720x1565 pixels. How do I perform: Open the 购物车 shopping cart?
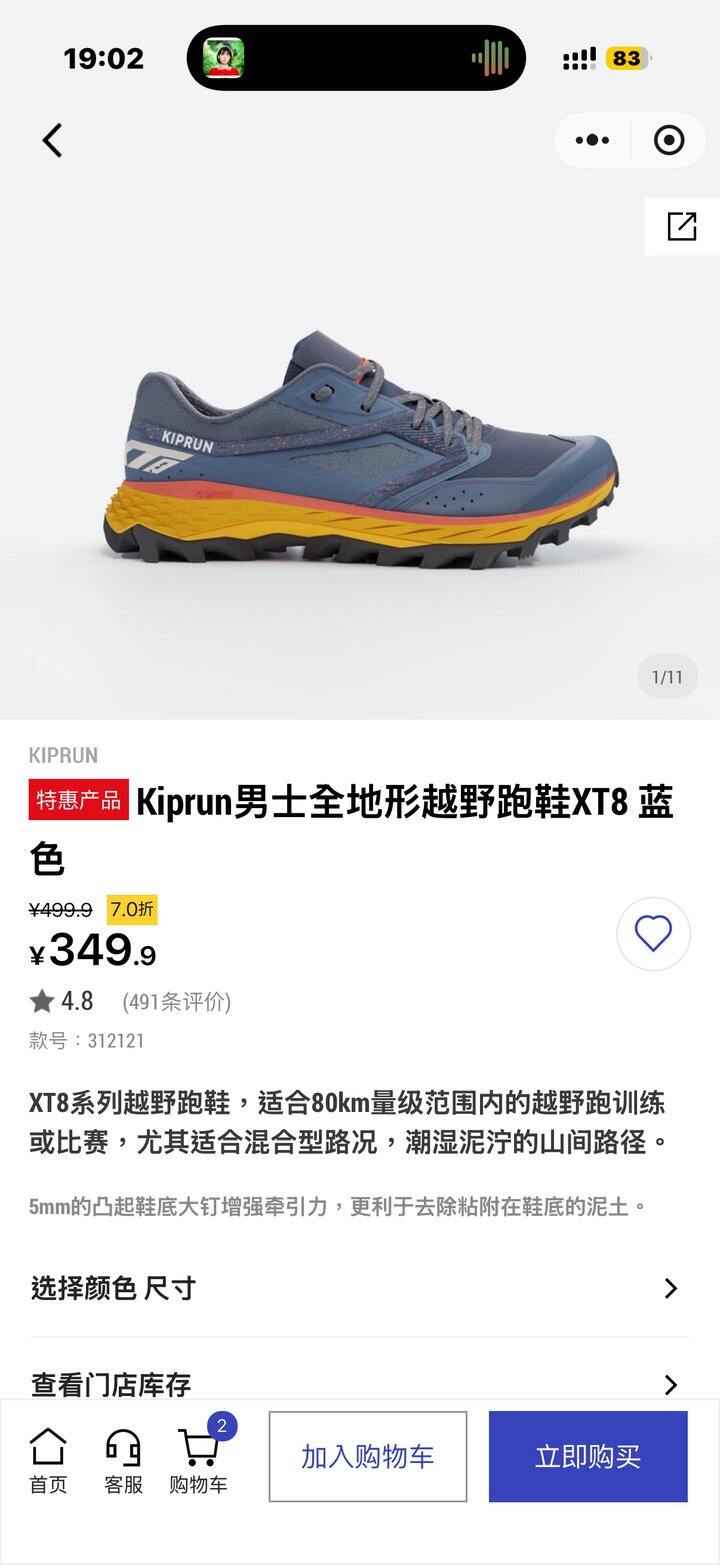point(198,1460)
